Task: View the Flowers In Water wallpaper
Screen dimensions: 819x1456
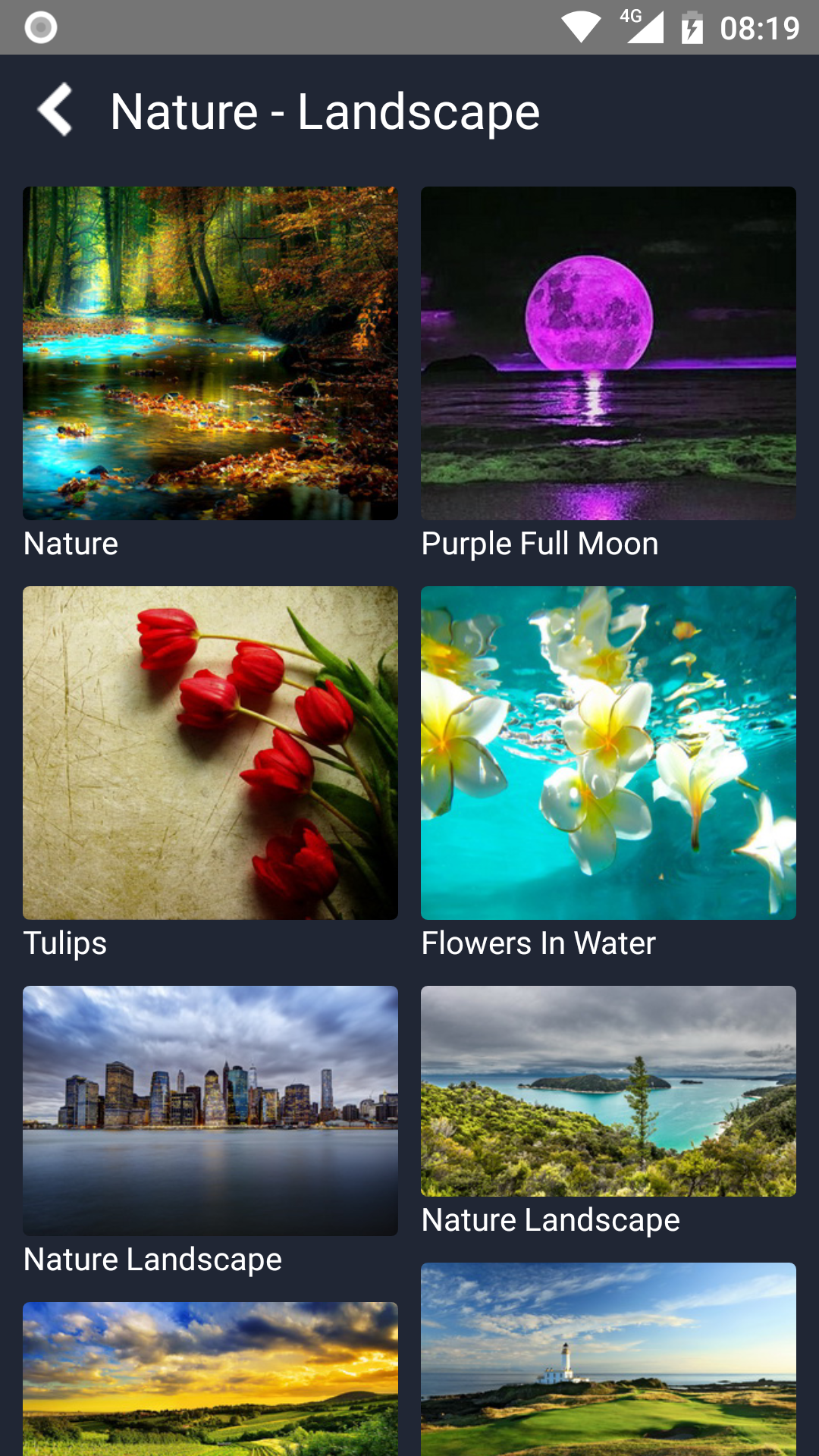Action: [x=608, y=753]
